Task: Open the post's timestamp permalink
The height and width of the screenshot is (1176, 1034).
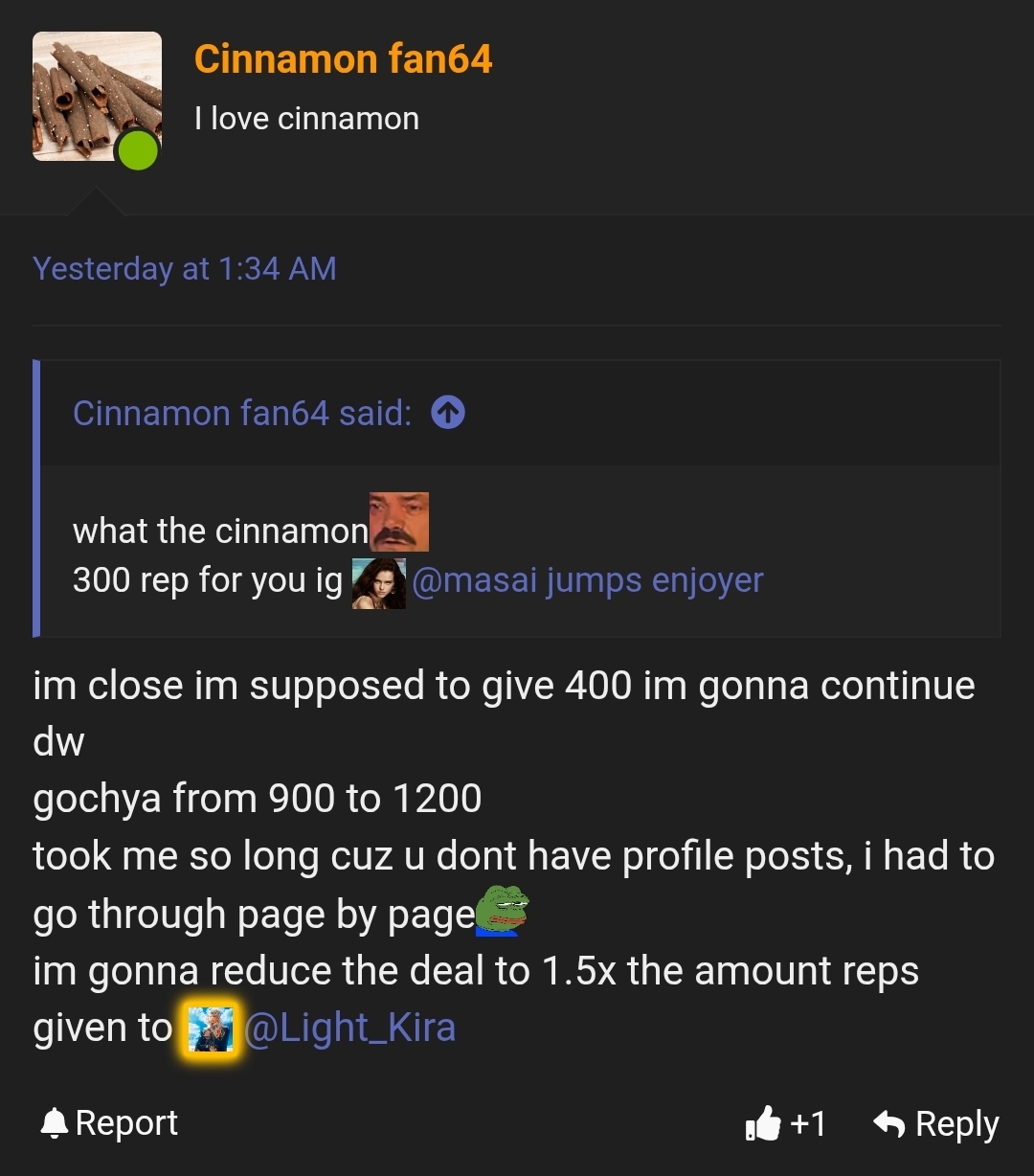Action: [x=185, y=268]
